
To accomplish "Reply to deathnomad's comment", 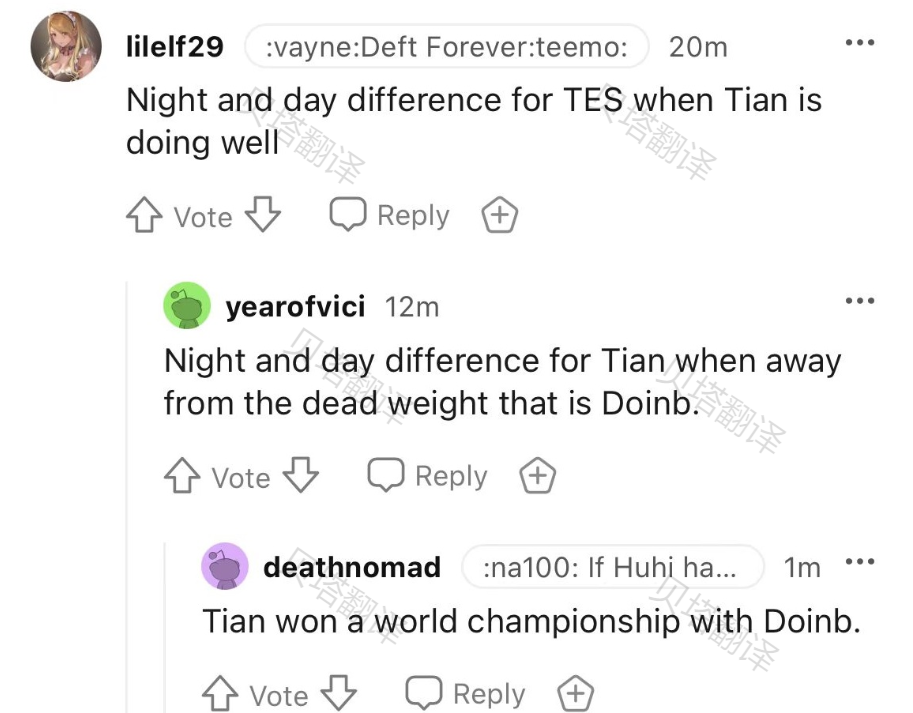I will (465, 693).
